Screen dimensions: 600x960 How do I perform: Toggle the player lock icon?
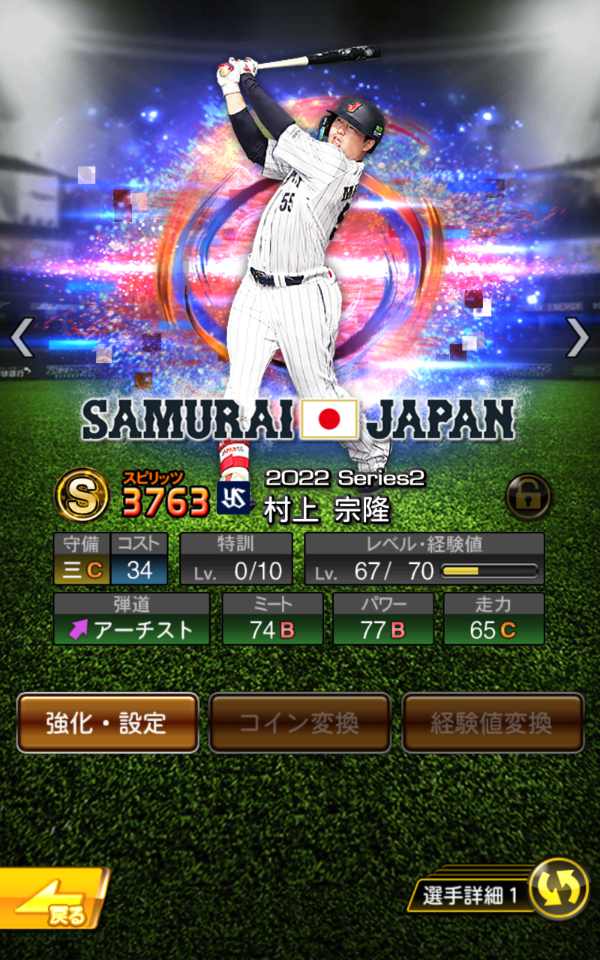tap(528, 496)
